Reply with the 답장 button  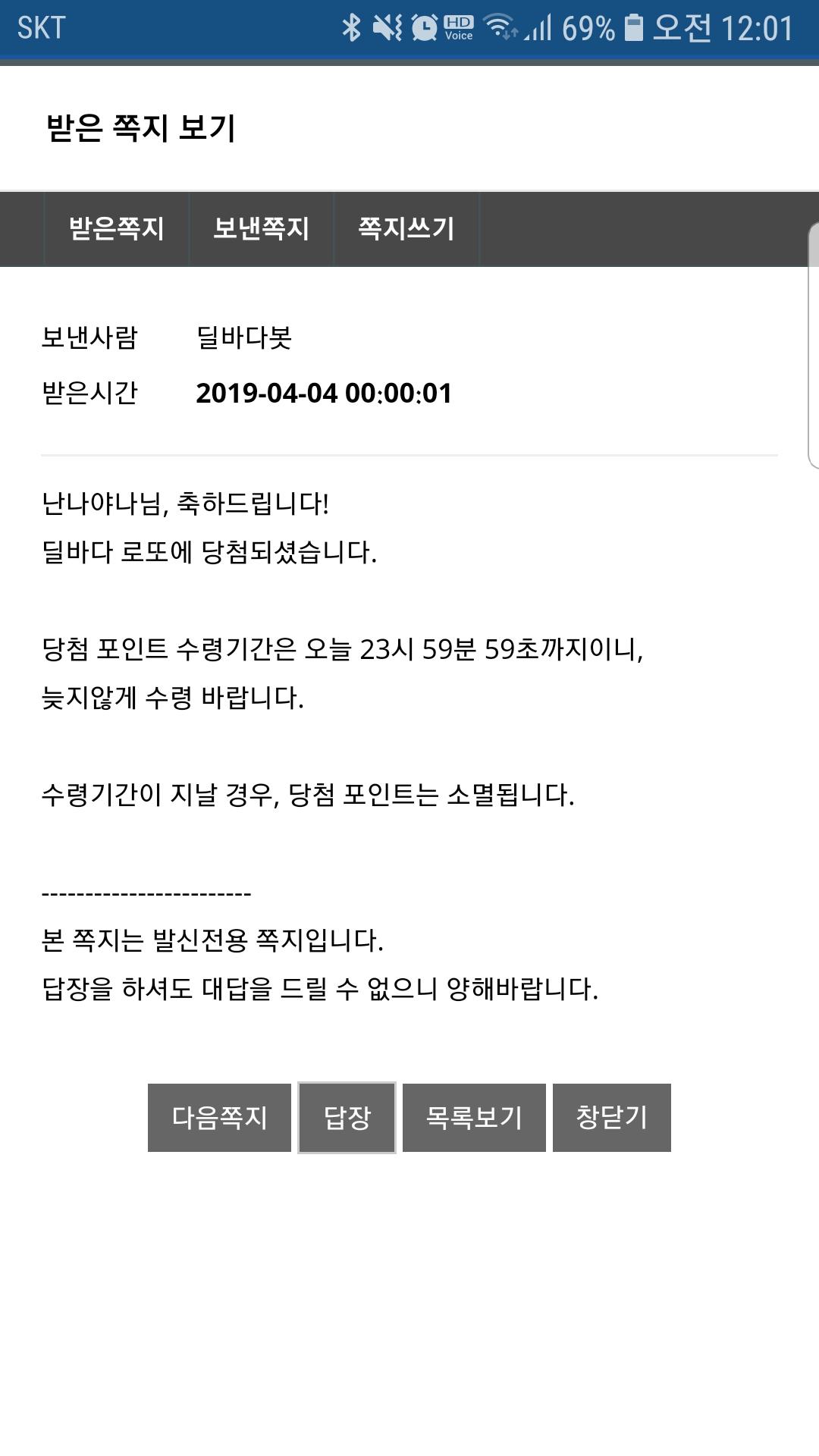pos(347,1118)
